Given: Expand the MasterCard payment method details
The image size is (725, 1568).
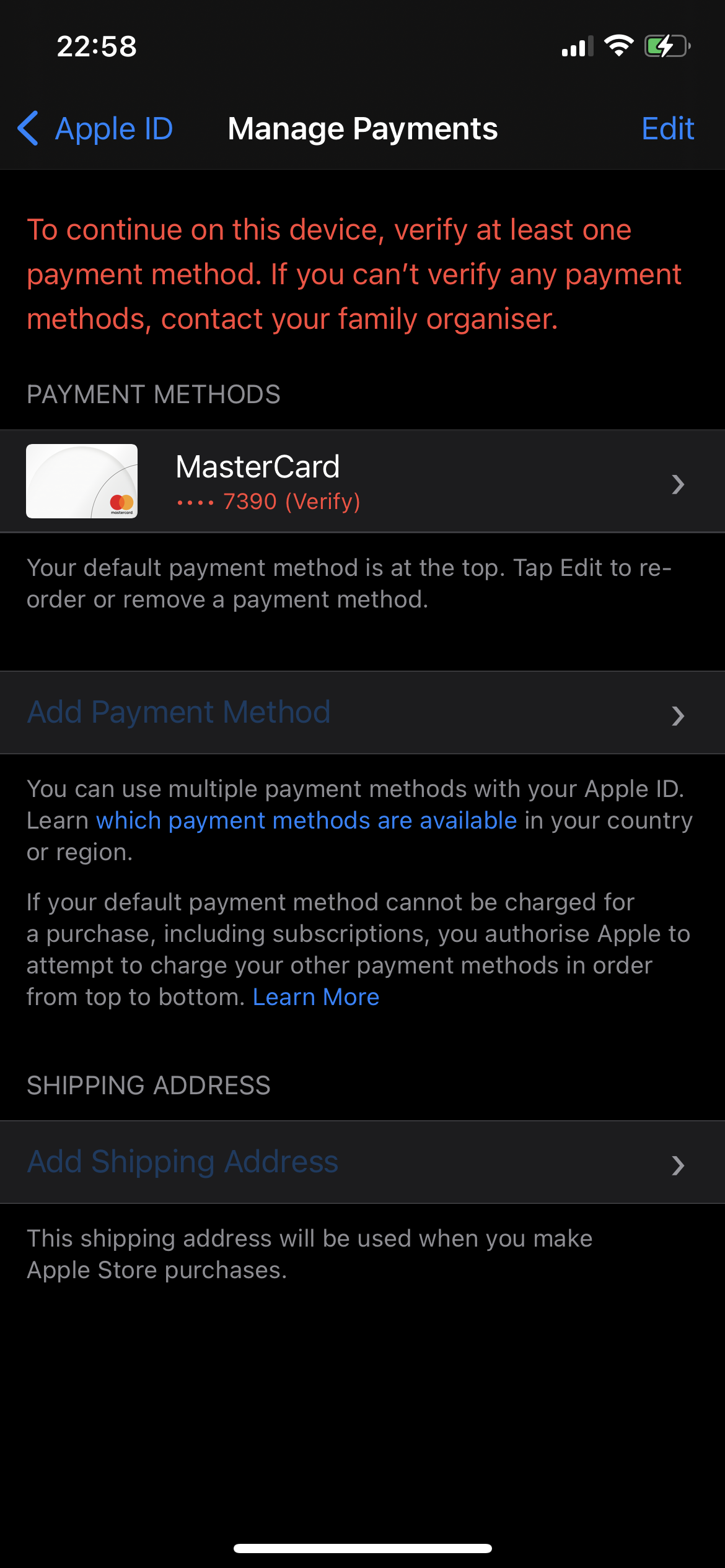Looking at the screenshot, I should click(x=679, y=484).
